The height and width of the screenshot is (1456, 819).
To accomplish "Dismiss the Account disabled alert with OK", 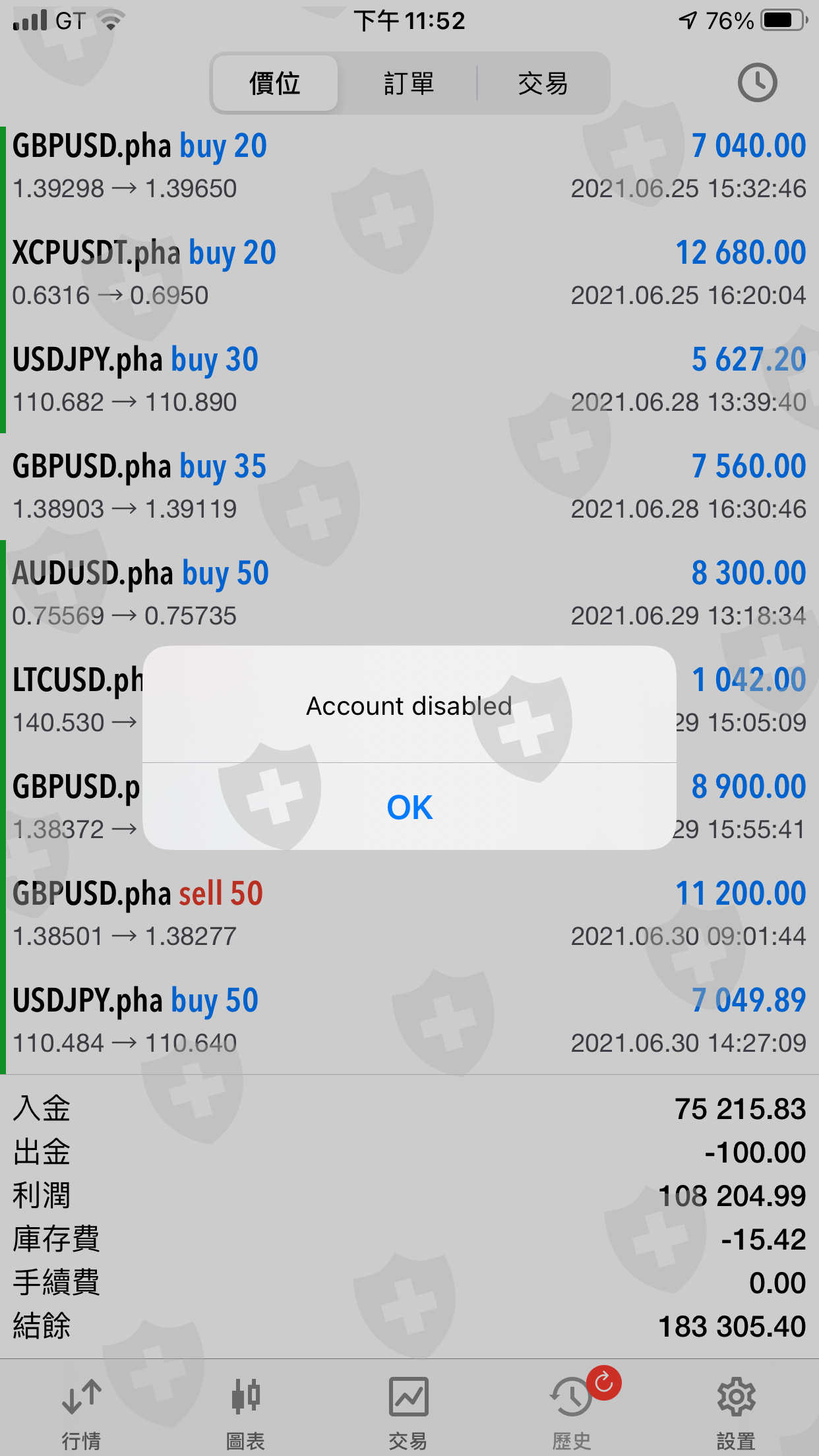I will (x=409, y=806).
